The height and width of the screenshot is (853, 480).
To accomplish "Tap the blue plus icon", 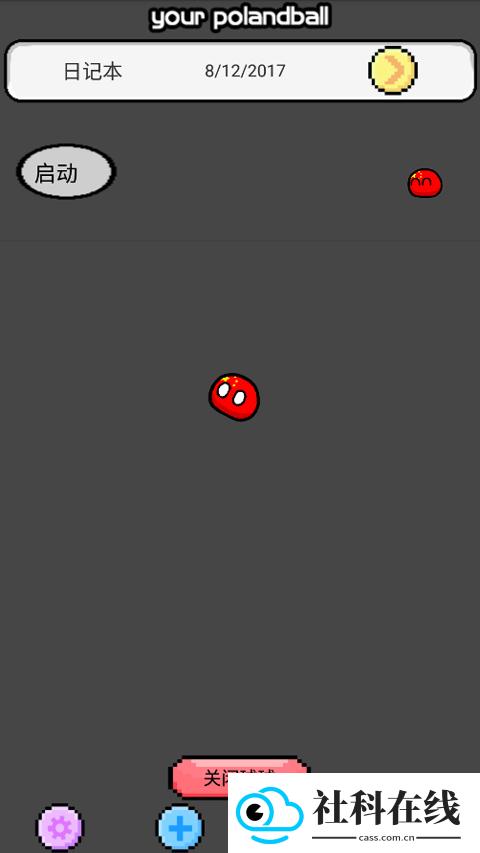I will pos(180,829).
